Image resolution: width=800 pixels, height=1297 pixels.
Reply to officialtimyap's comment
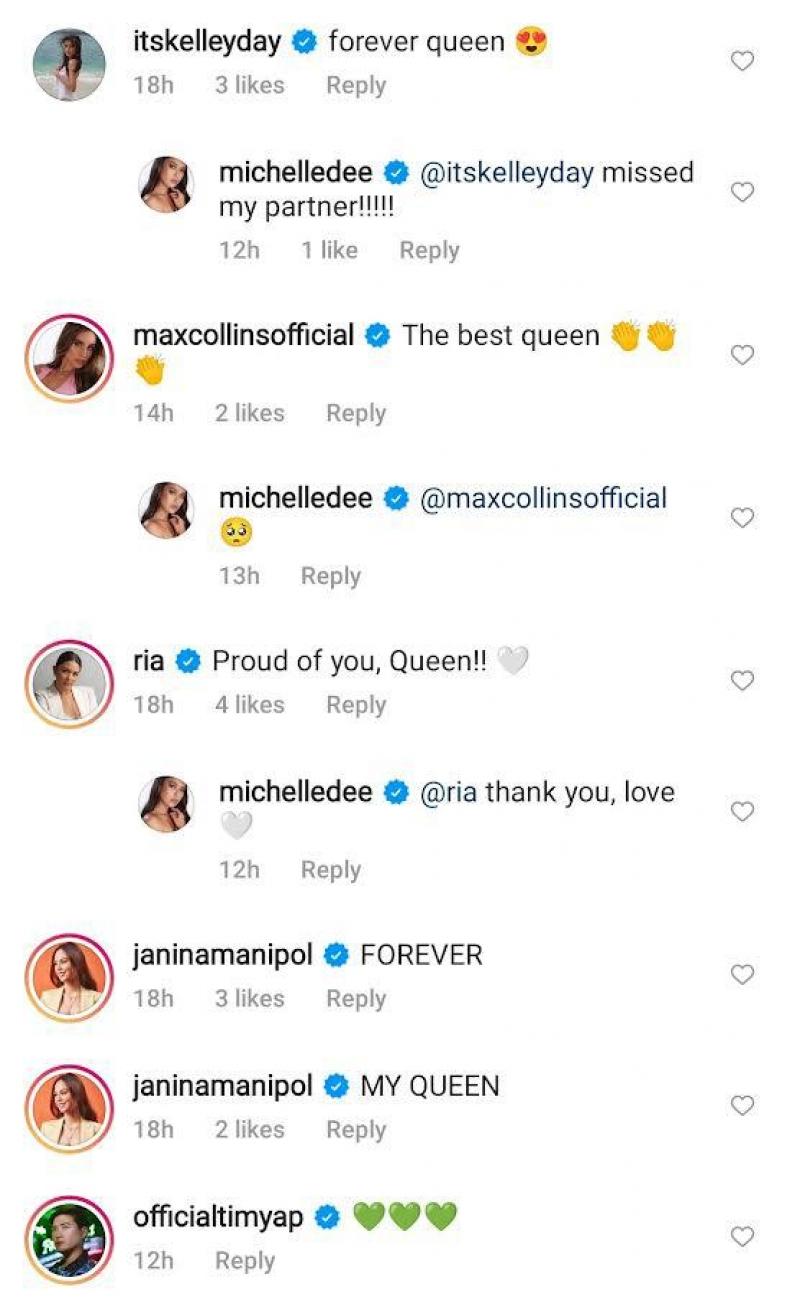(x=244, y=1261)
